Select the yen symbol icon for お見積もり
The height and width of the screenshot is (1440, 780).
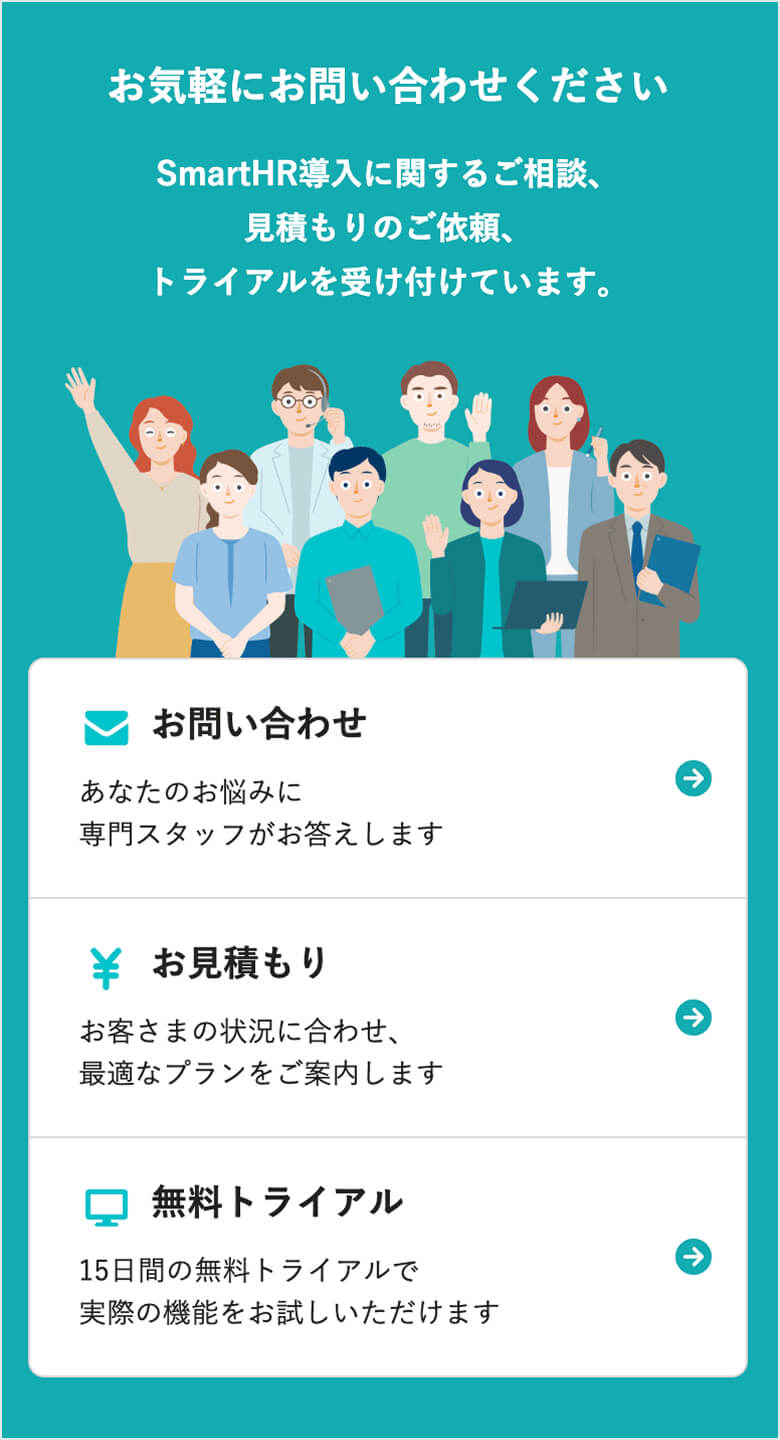(x=105, y=966)
